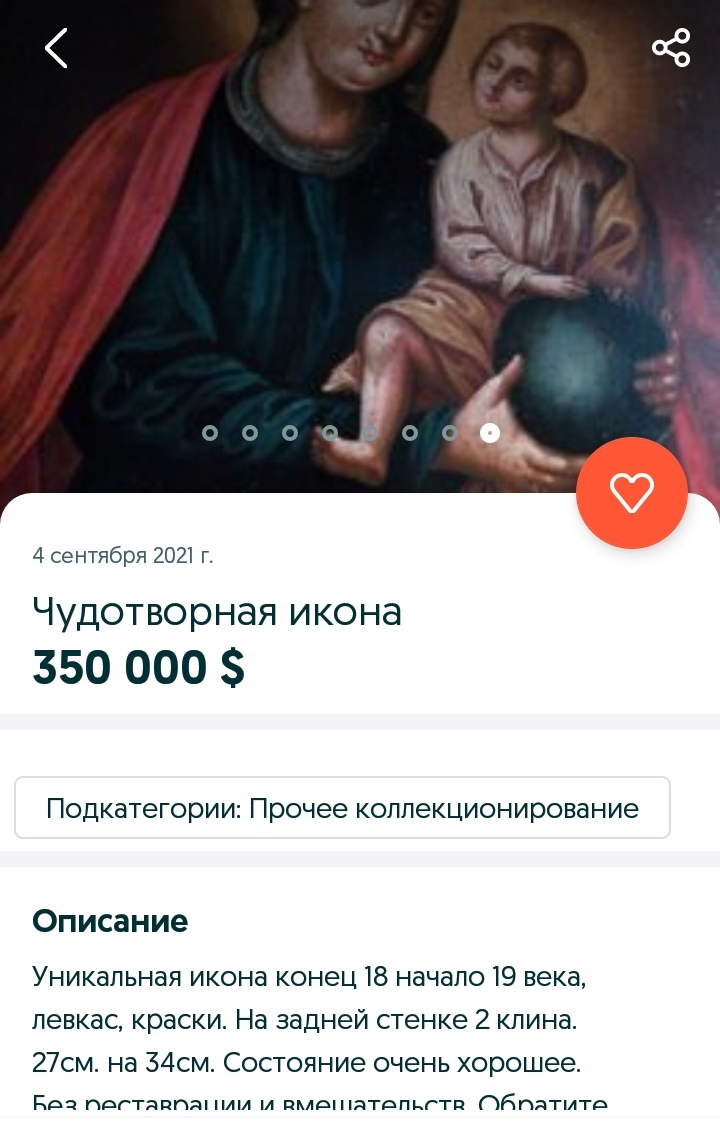Go back to the previous screen

[56, 48]
